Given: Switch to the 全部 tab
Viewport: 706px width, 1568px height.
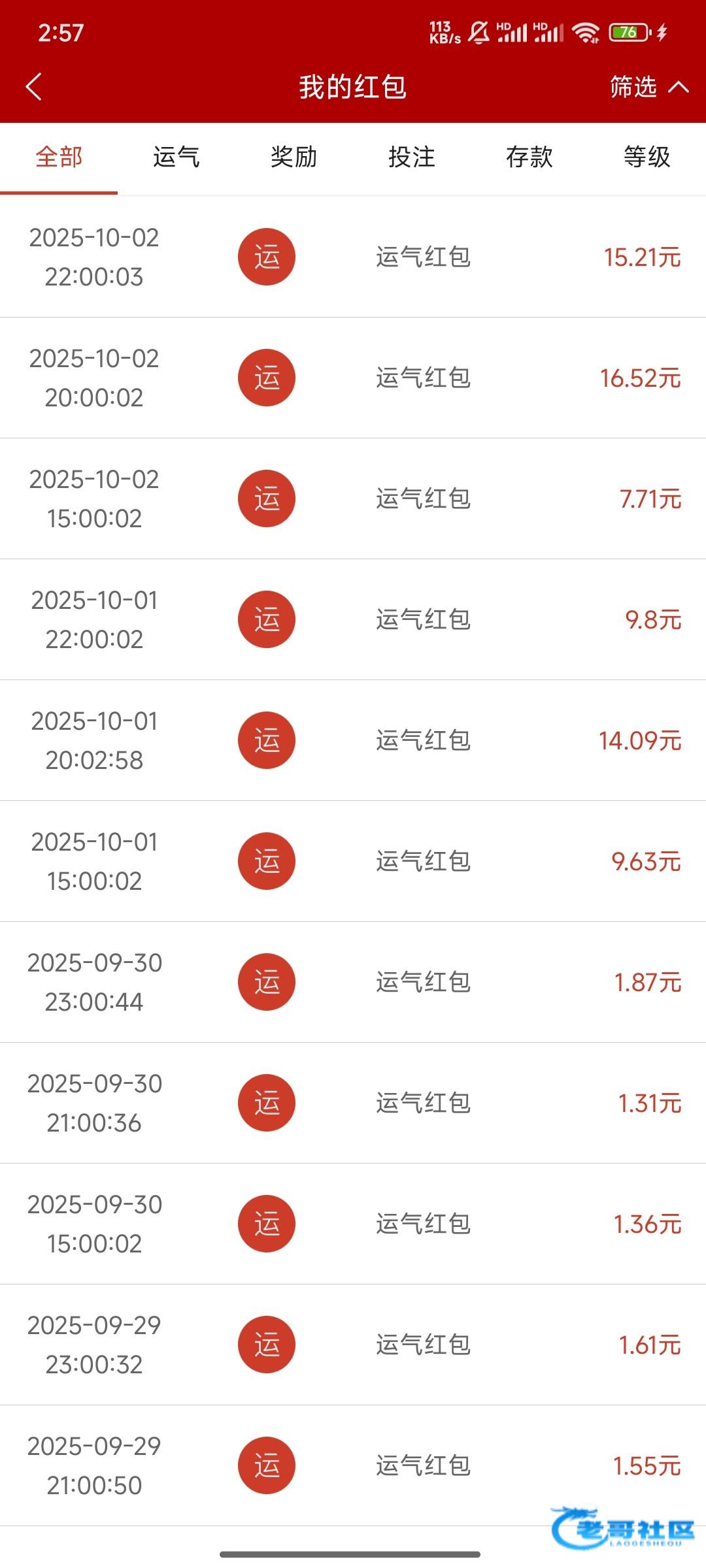Looking at the screenshot, I should (59, 157).
